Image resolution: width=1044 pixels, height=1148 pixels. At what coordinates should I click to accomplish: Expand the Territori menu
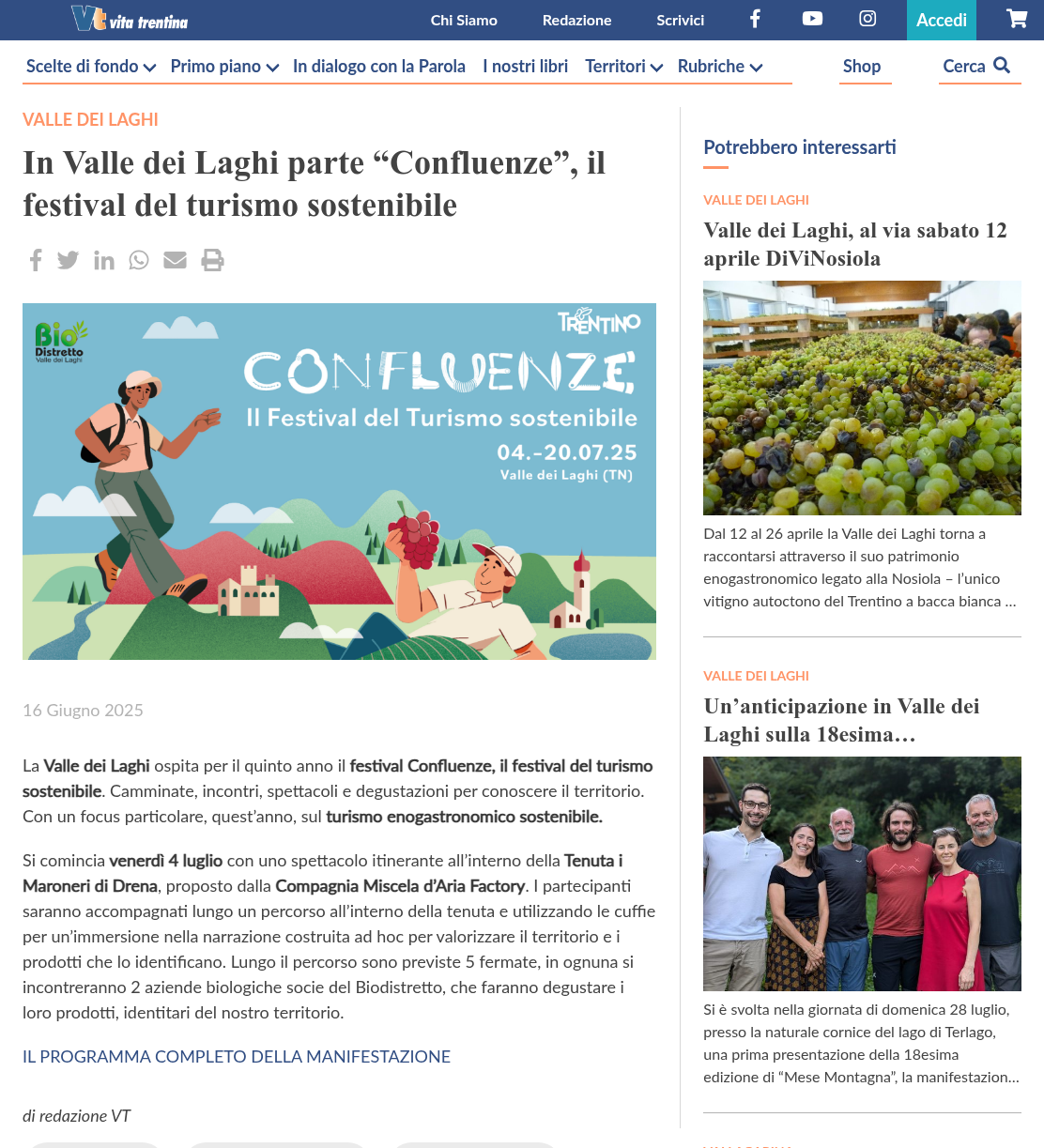coord(624,67)
